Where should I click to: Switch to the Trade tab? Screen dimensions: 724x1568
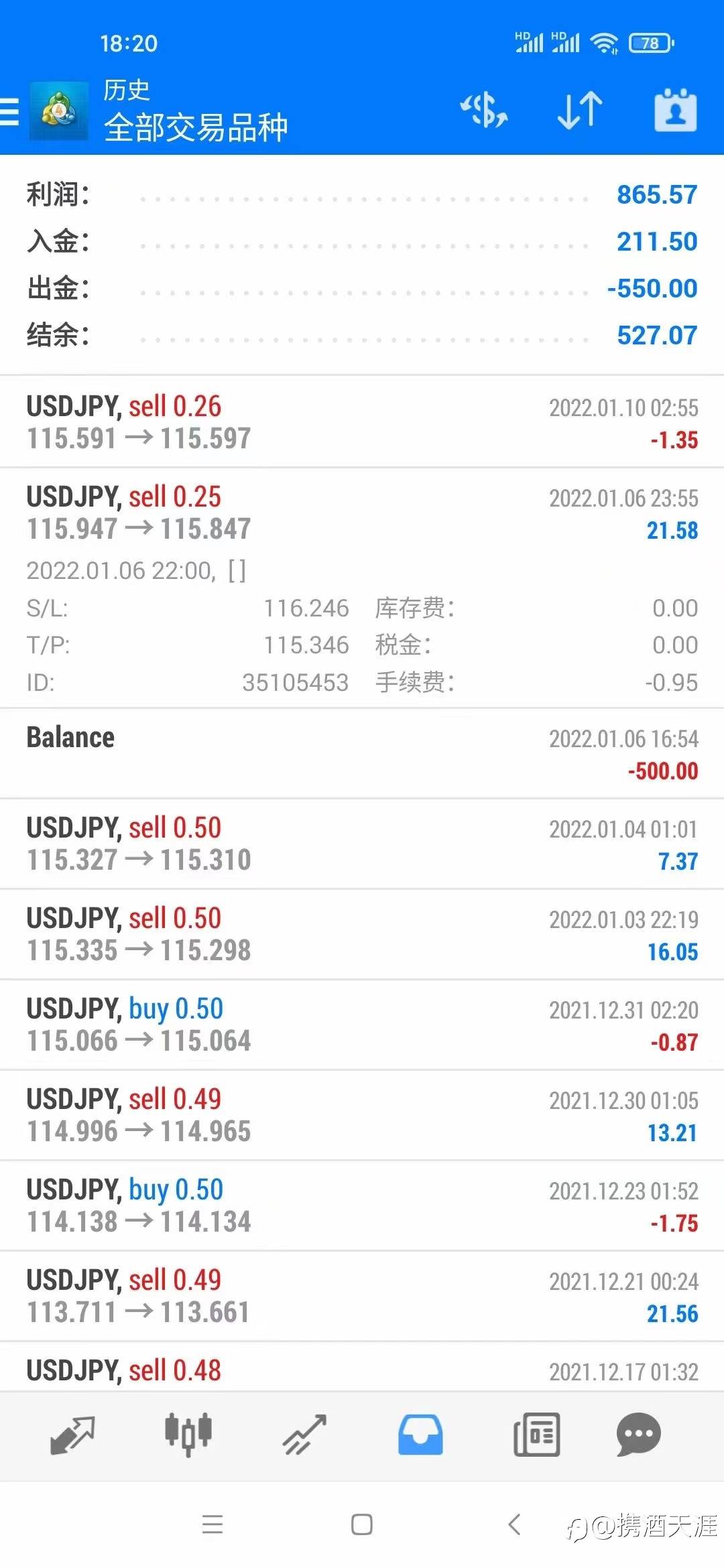(x=304, y=1435)
